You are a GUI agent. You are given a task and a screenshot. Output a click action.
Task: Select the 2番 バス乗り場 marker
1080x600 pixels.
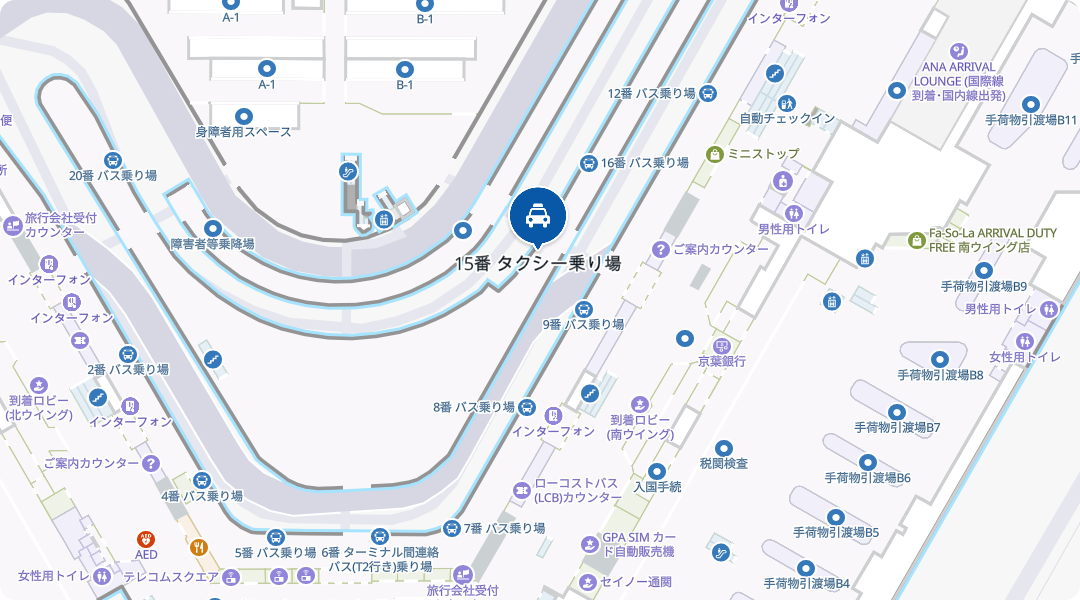(x=127, y=354)
